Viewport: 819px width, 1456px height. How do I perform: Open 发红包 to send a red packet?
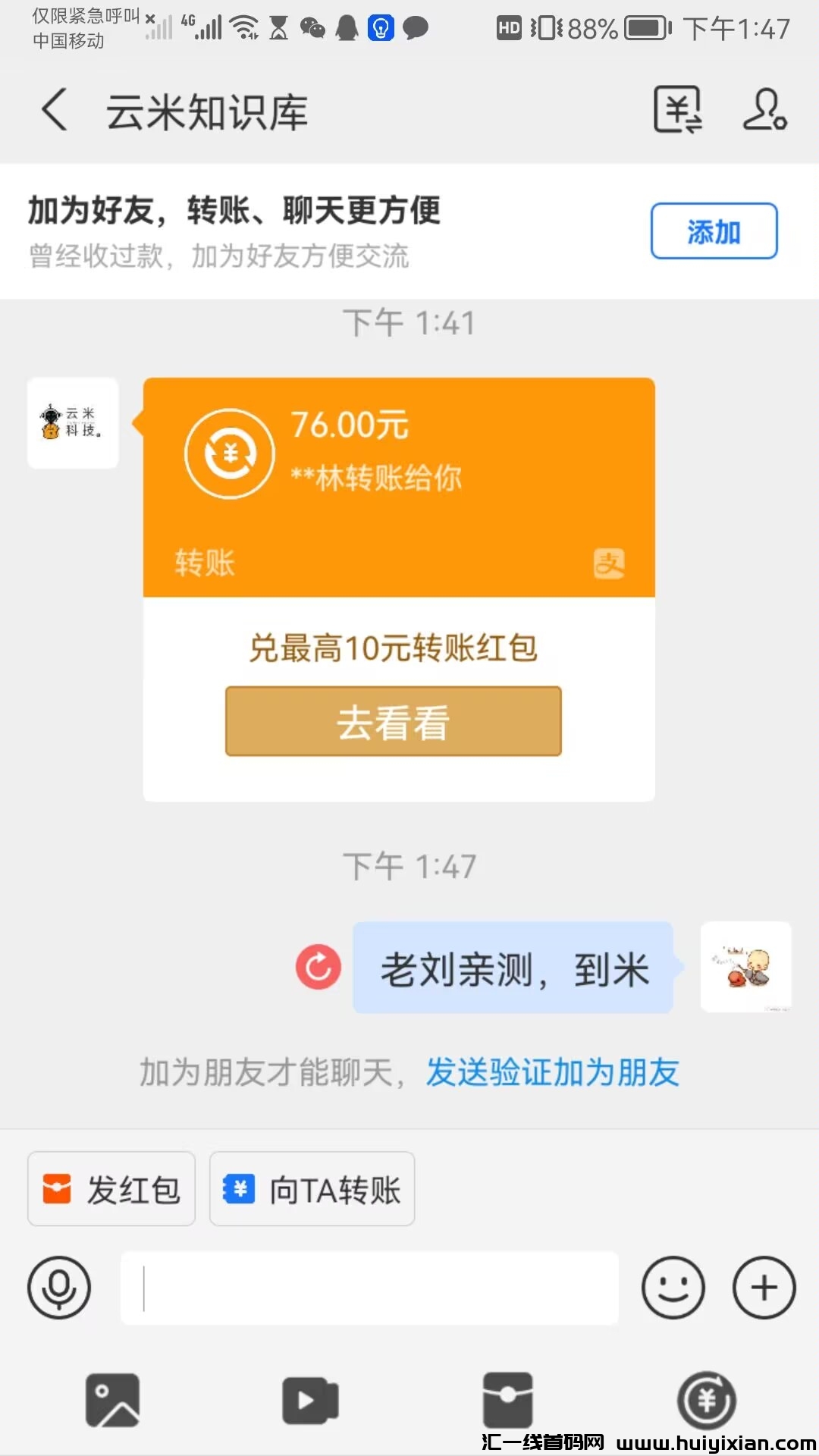click(111, 1188)
